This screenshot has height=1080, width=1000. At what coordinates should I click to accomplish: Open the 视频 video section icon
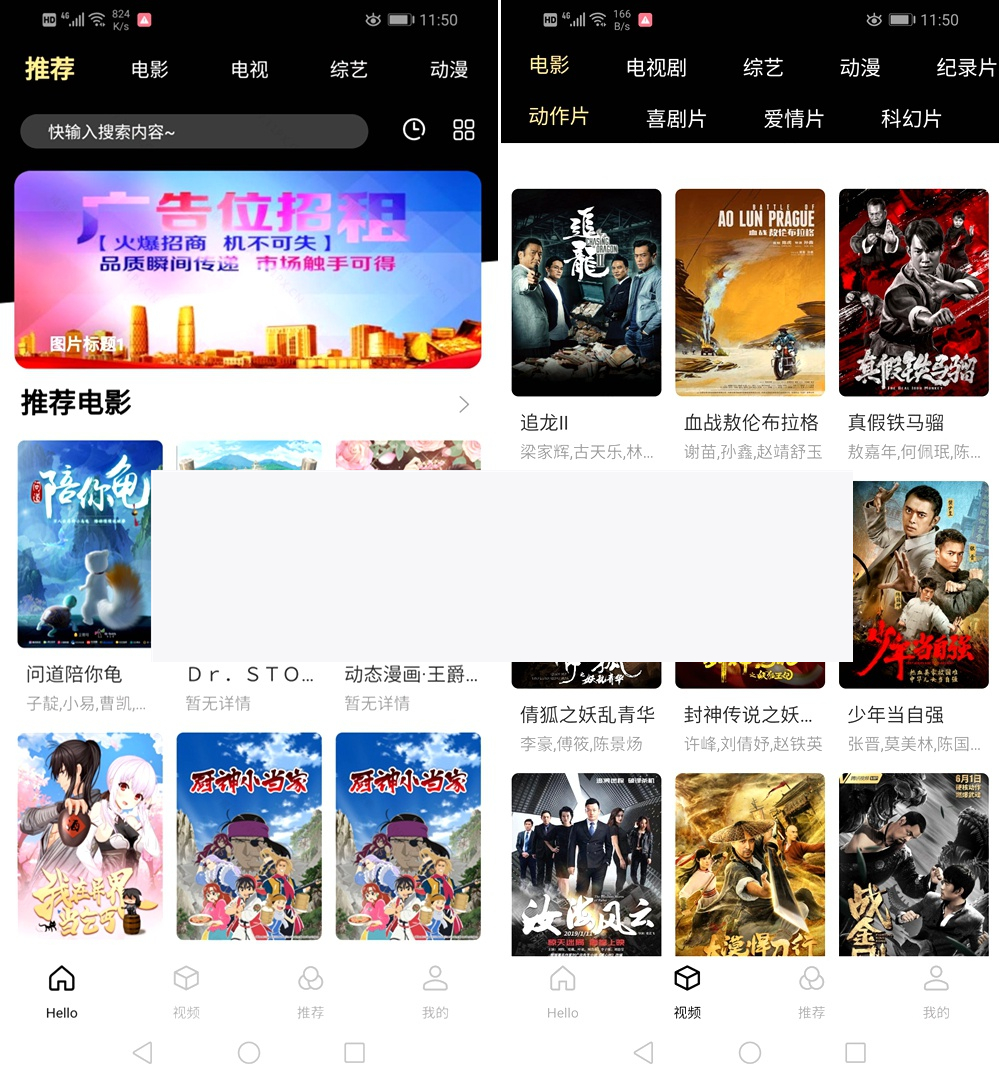pos(686,990)
